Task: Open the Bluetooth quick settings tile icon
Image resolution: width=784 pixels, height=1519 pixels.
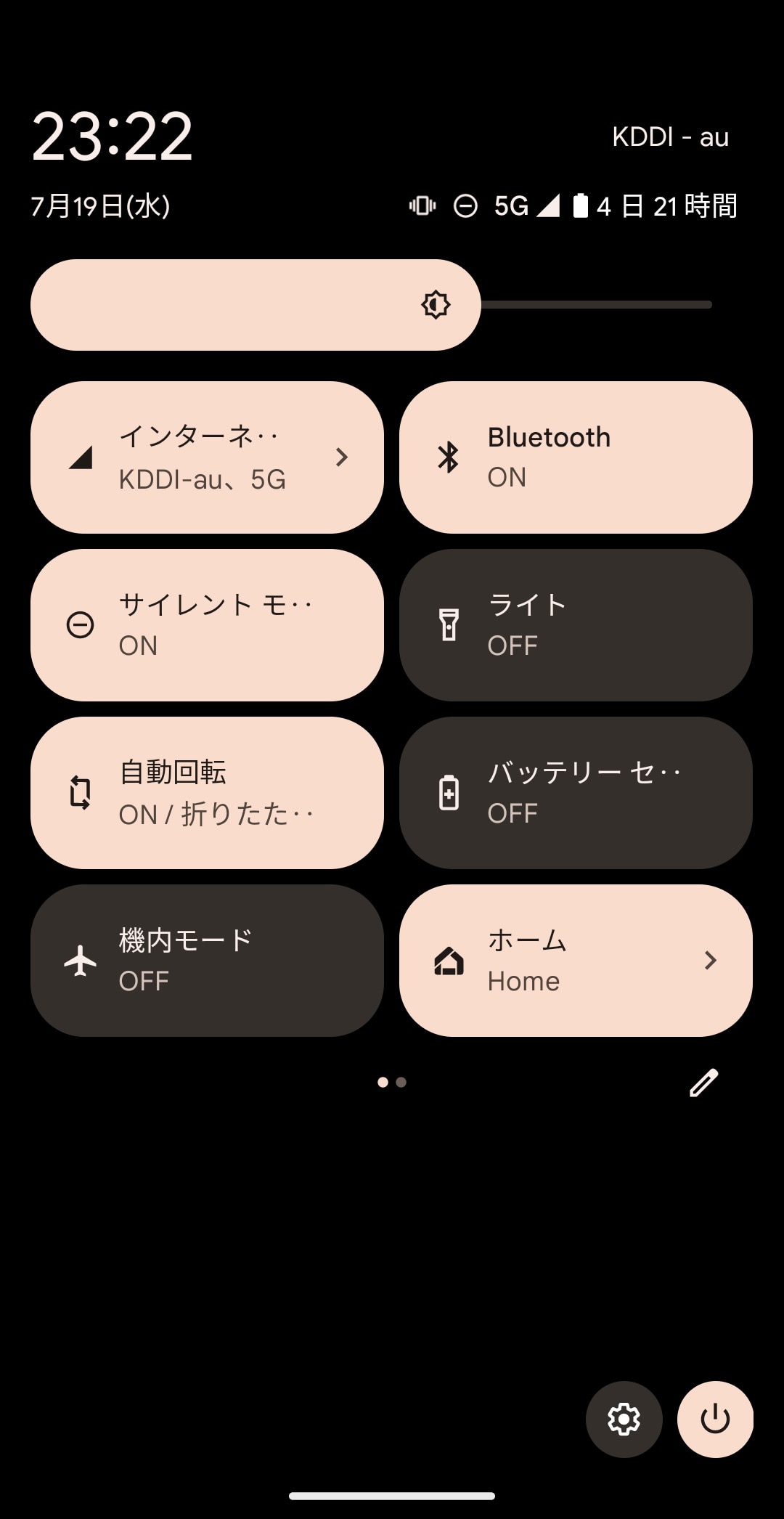Action: (x=449, y=457)
